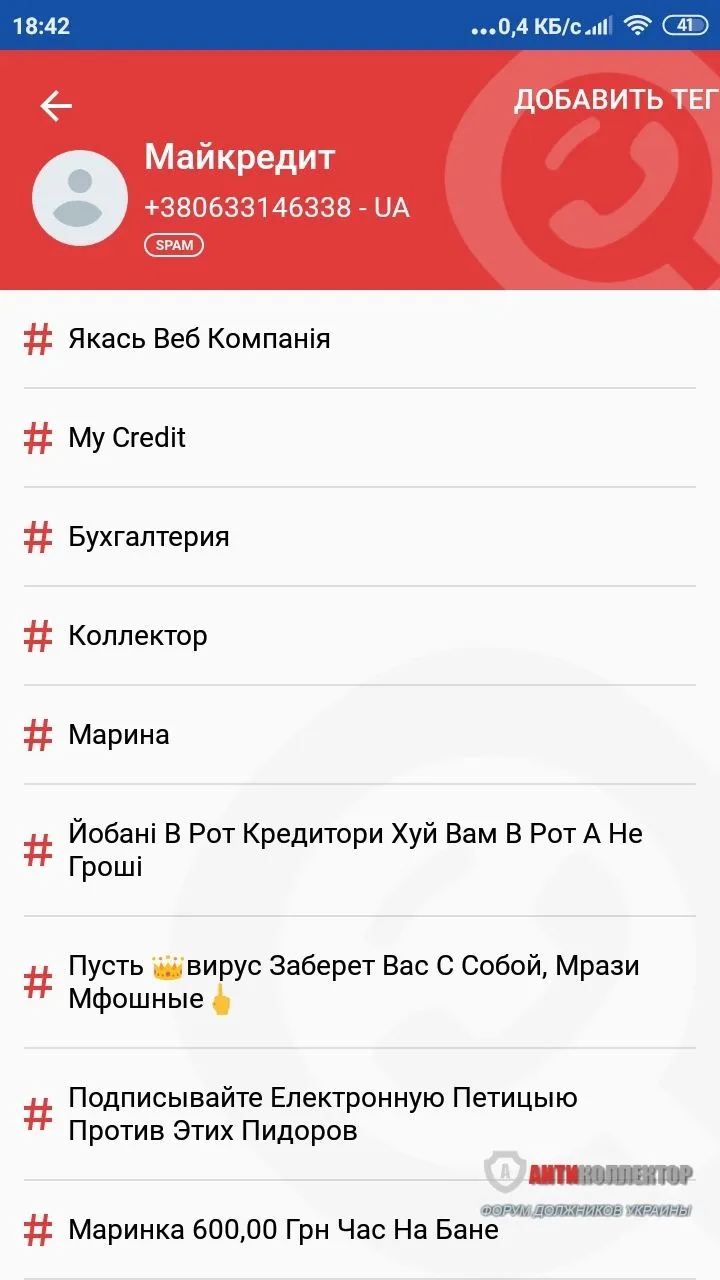The height and width of the screenshot is (1280, 720).
Task: Open the phone number "+380633146338 - UA"
Action: click(276, 207)
